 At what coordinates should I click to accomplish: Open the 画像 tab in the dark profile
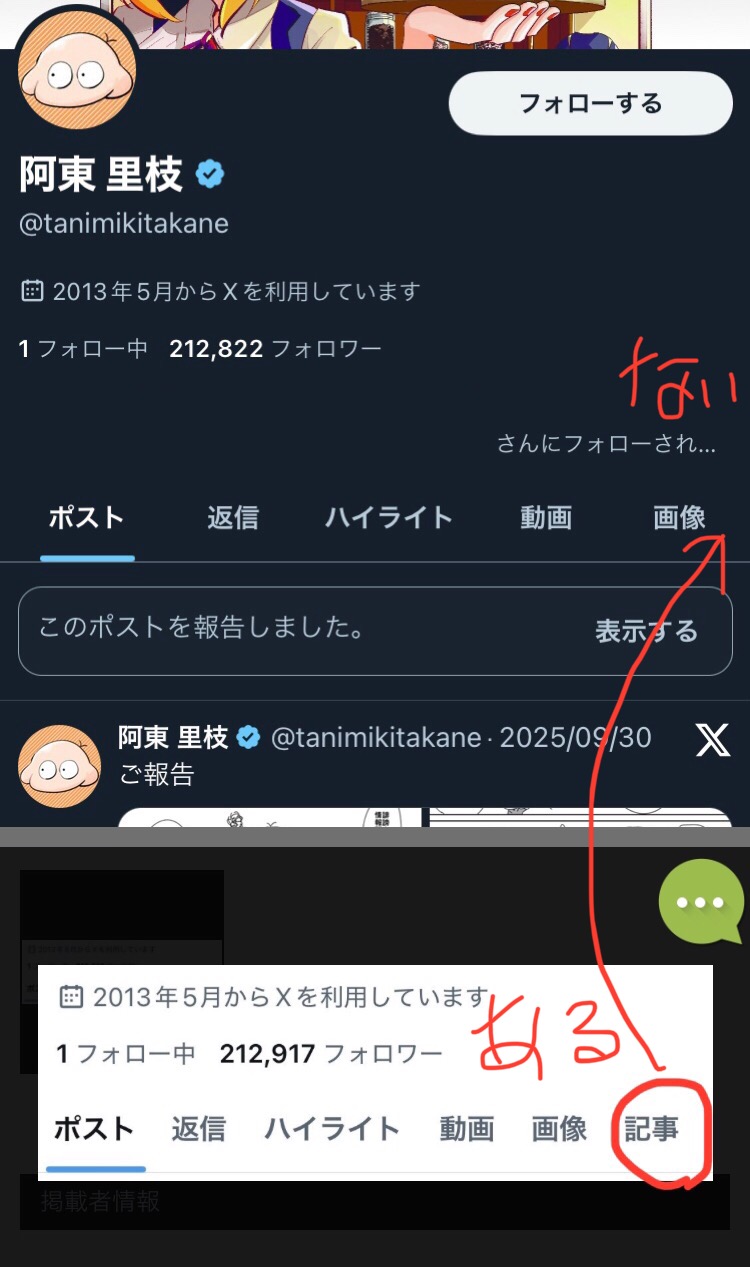[680, 517]
